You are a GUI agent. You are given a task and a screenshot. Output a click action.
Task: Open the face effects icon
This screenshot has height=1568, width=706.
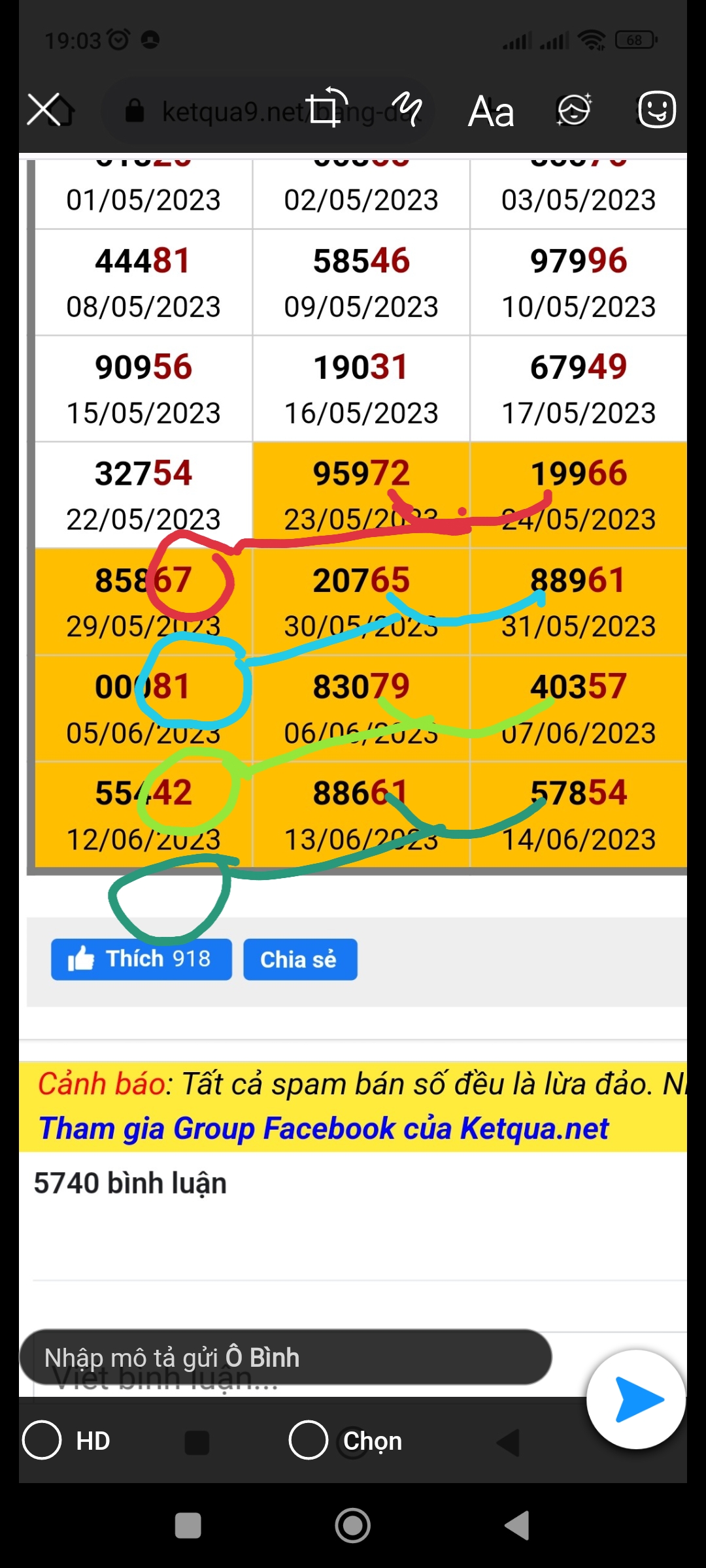coord(574,109)
